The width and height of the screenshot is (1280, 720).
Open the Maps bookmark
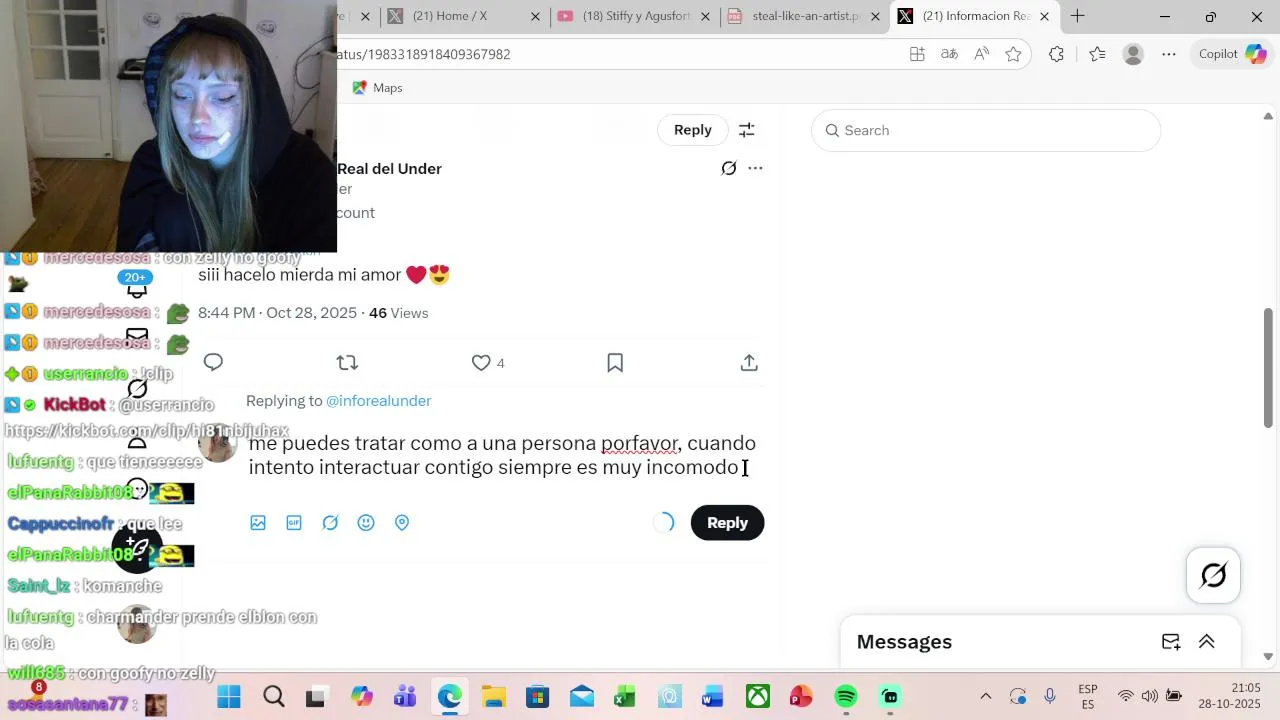377,88
